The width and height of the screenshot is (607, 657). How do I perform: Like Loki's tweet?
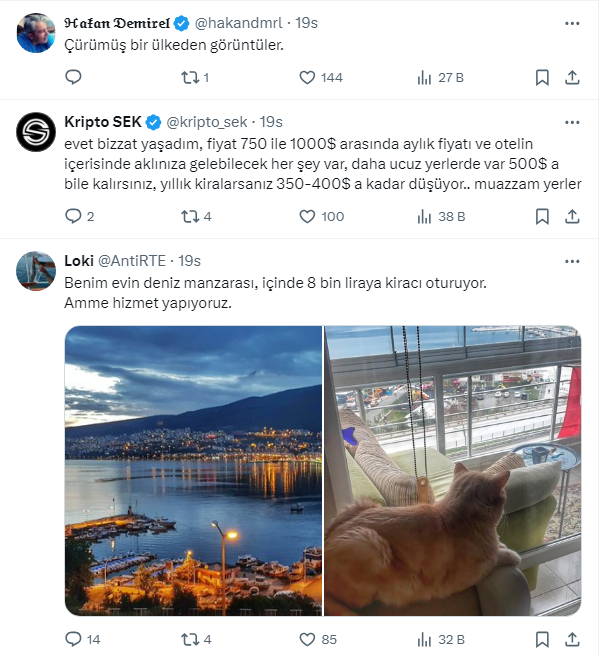309,638
